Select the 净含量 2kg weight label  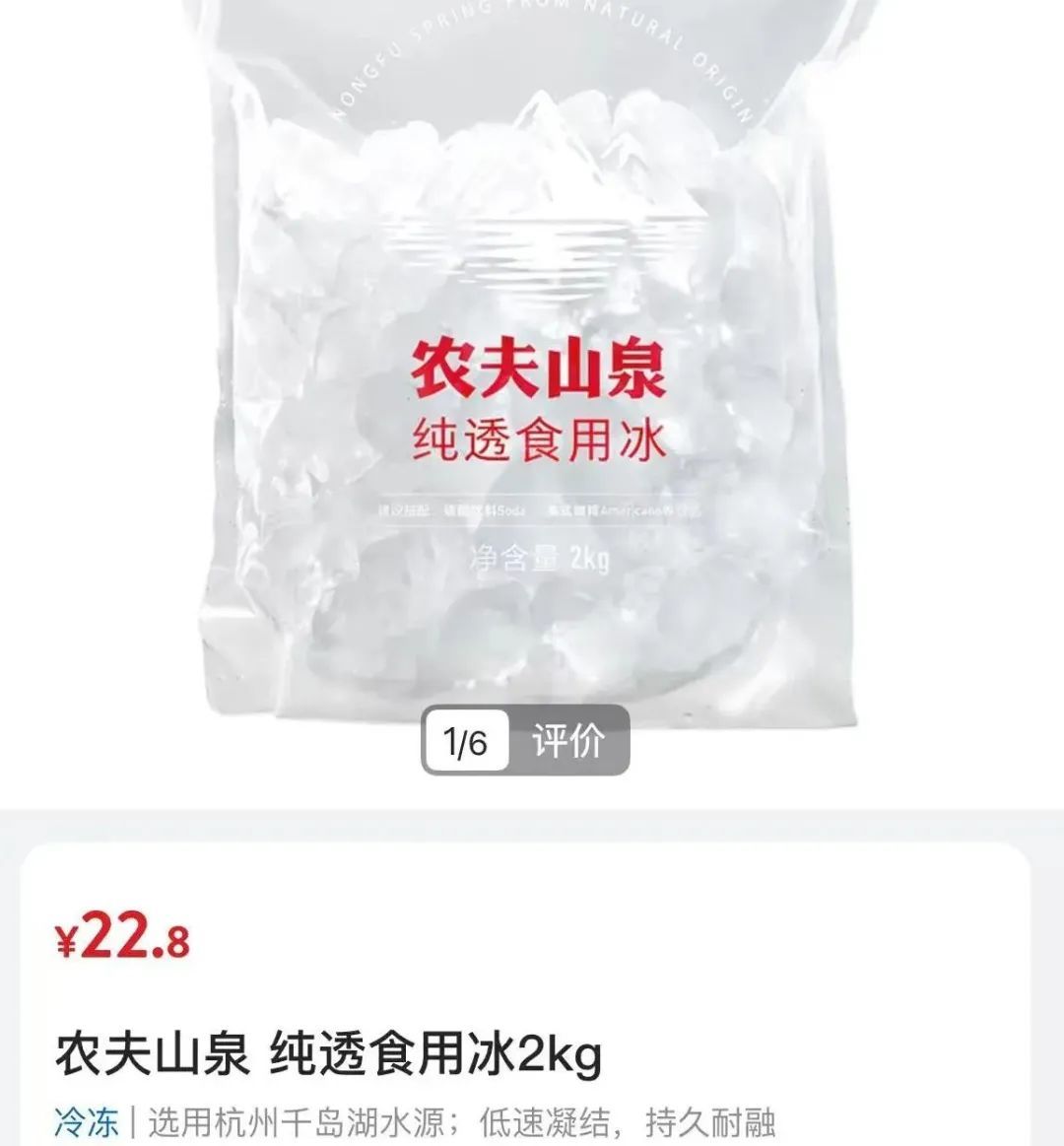(x=537, y=561)
